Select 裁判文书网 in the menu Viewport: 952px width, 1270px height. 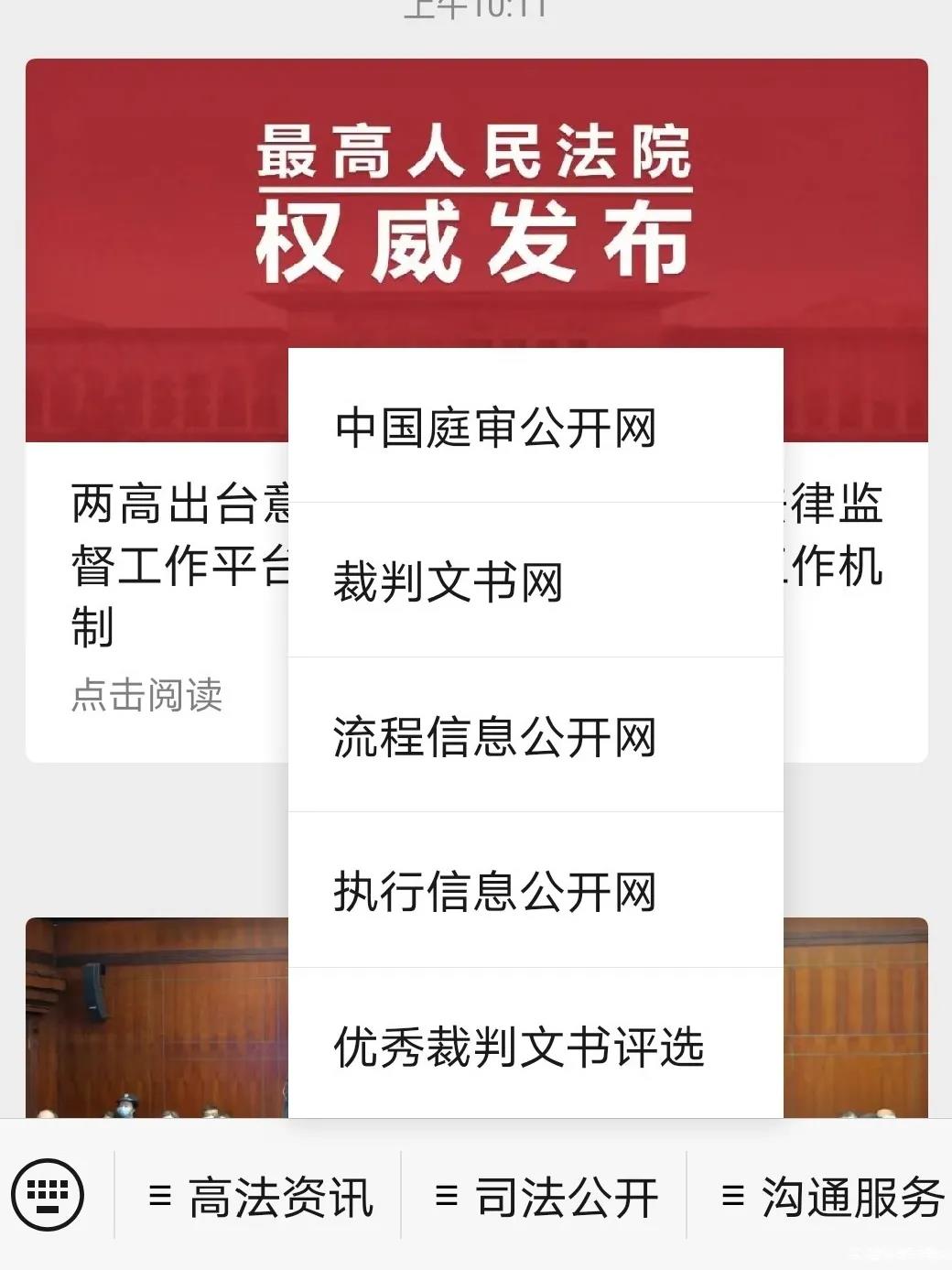point(535,581)
